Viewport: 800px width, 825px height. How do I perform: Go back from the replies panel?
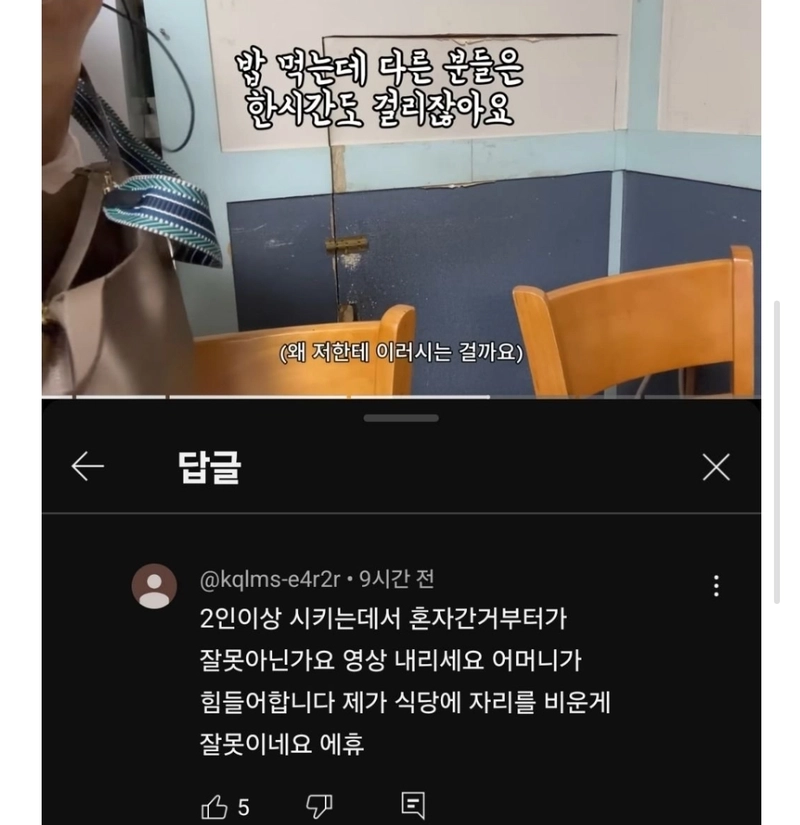coord(88,466)
